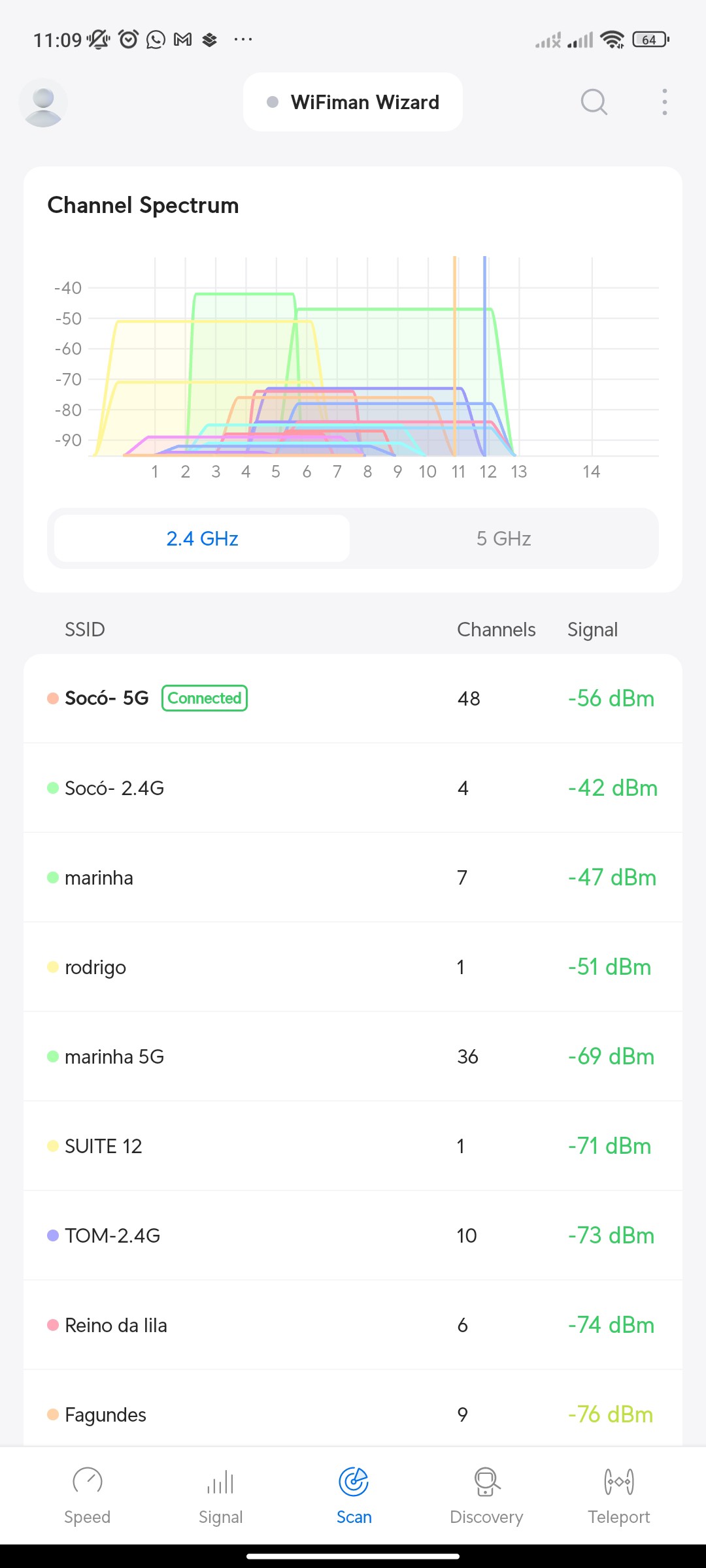Open the search icon
Screen dimensions: 706x1568
(594, 102)
